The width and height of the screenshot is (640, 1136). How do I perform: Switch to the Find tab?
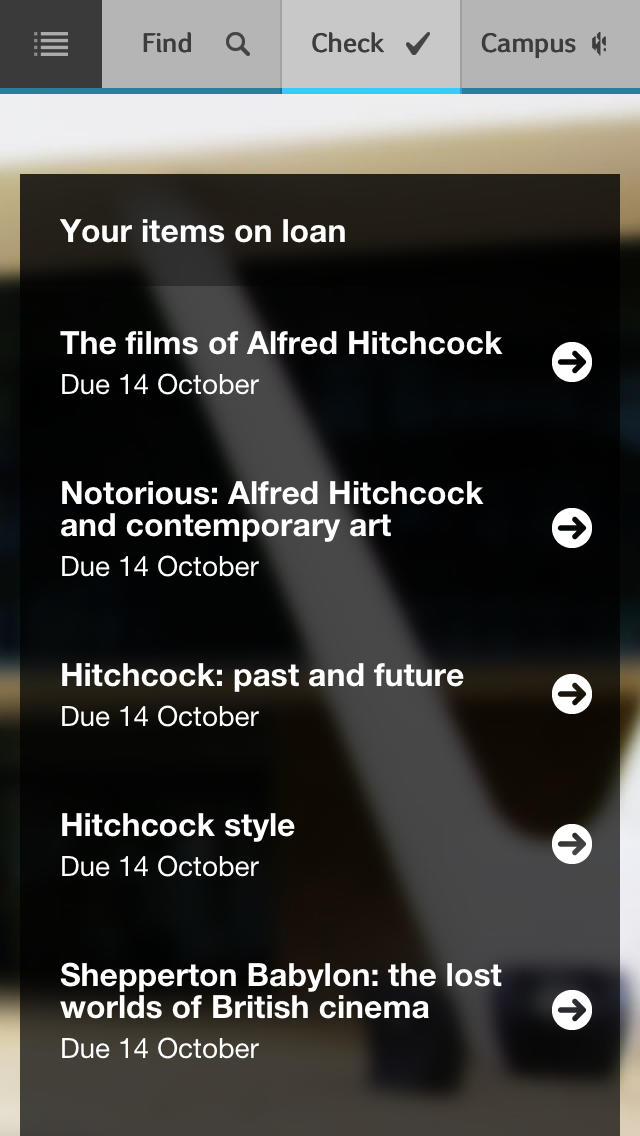pyautogui.click(x=191, y=44)
